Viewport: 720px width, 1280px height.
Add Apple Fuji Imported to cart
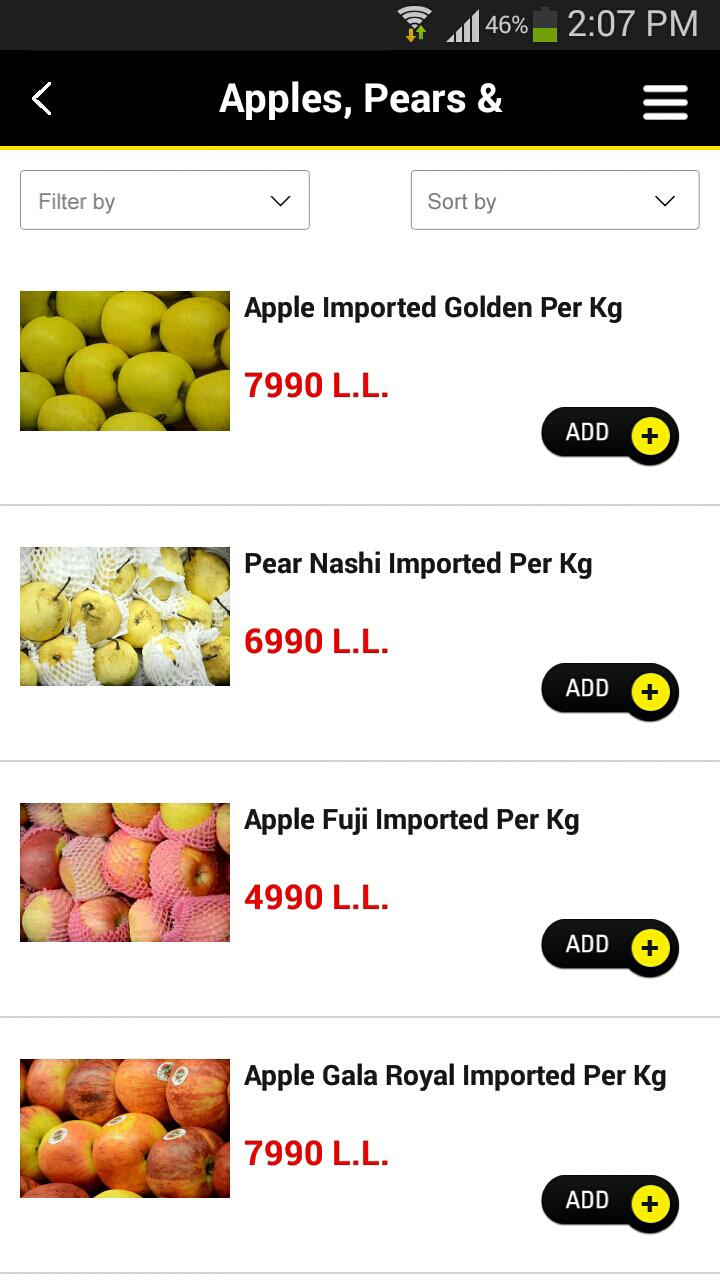click(x=609, y=947)
